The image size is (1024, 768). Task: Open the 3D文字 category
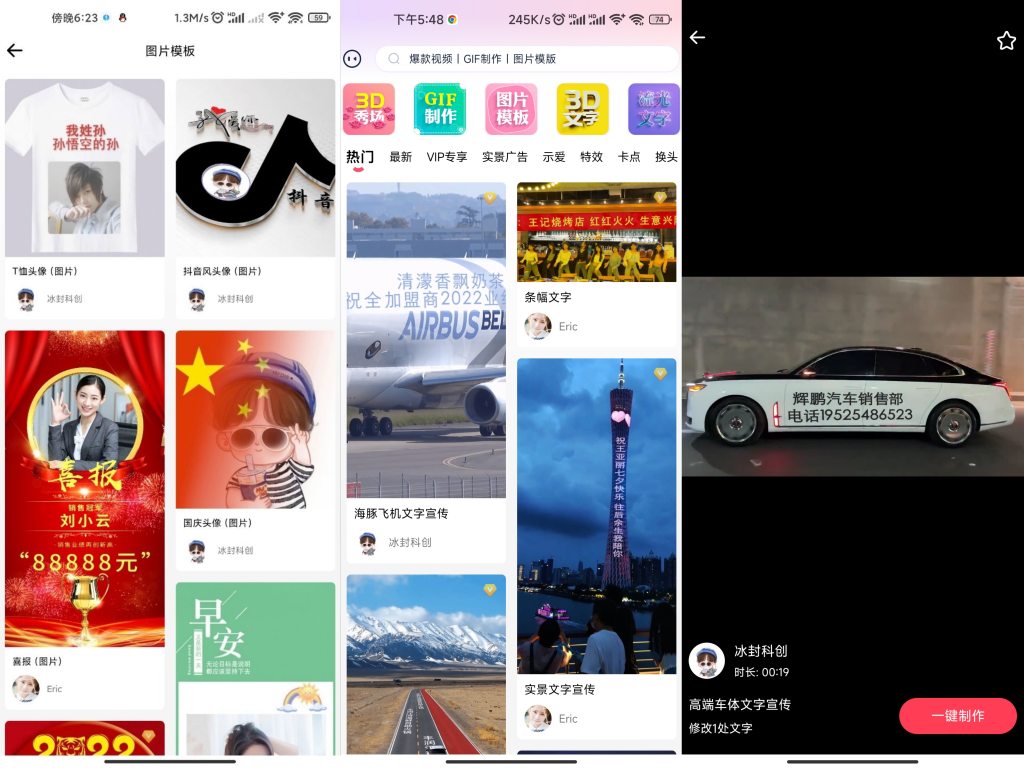tap(582, 109)
